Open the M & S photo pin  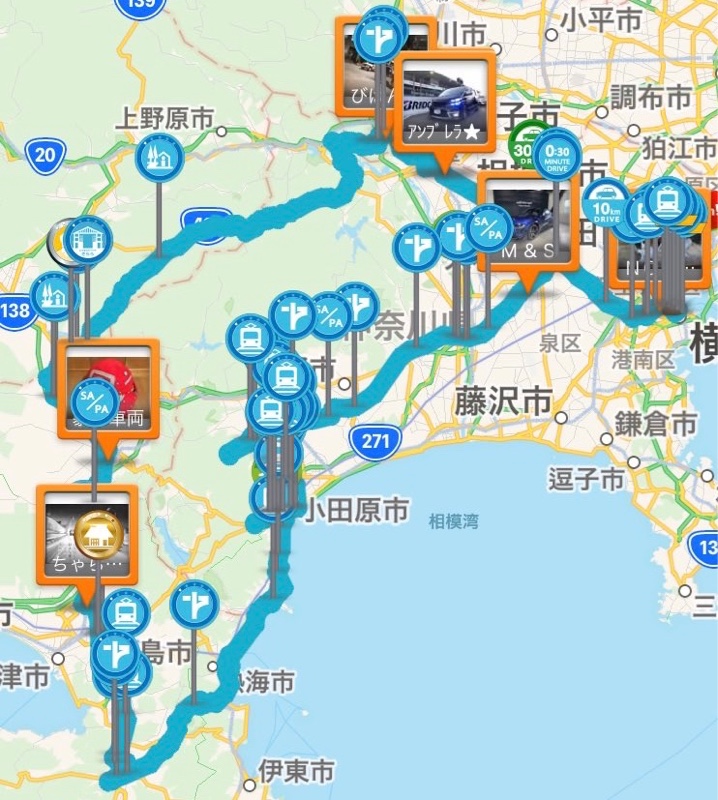tap(527, 224)
